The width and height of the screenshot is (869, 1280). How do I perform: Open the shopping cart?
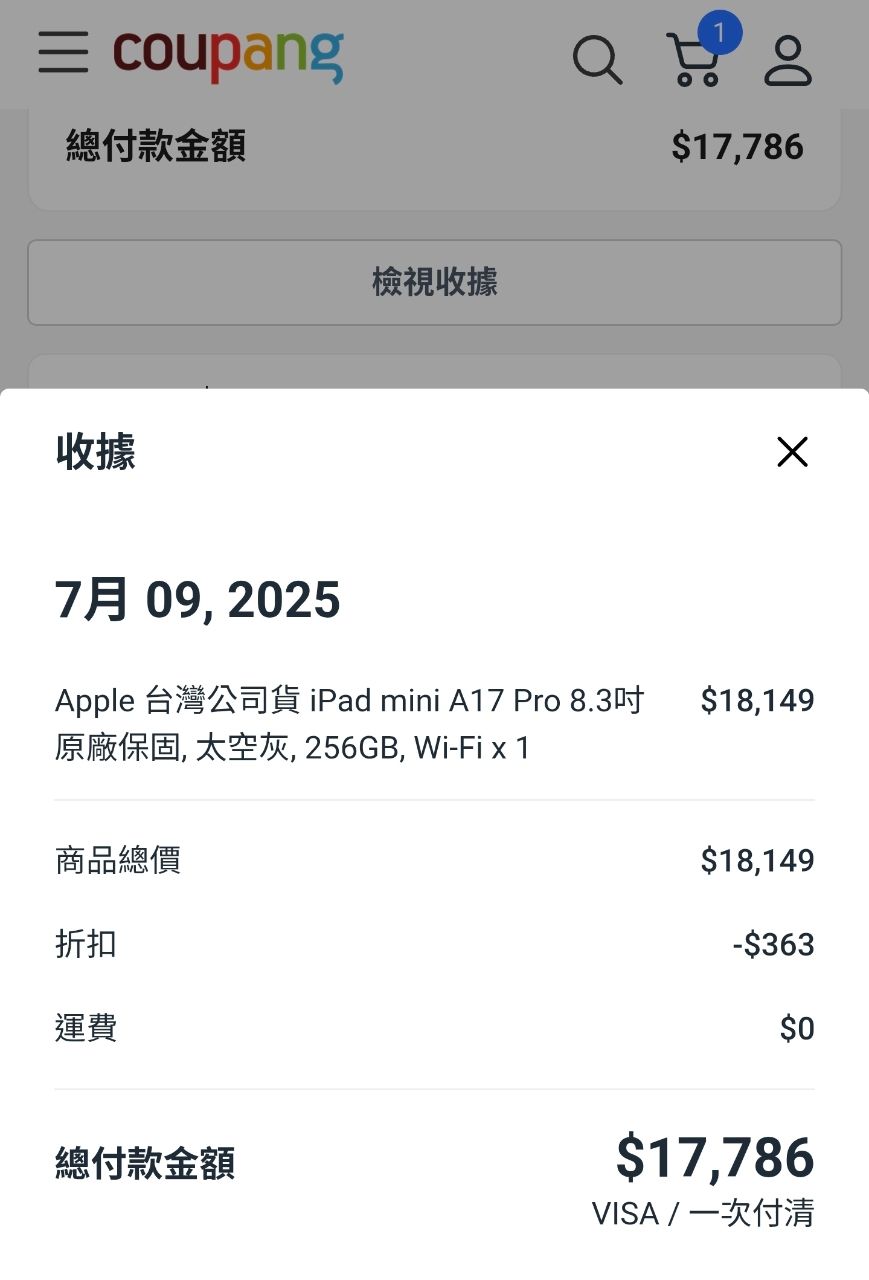[695, 60]
